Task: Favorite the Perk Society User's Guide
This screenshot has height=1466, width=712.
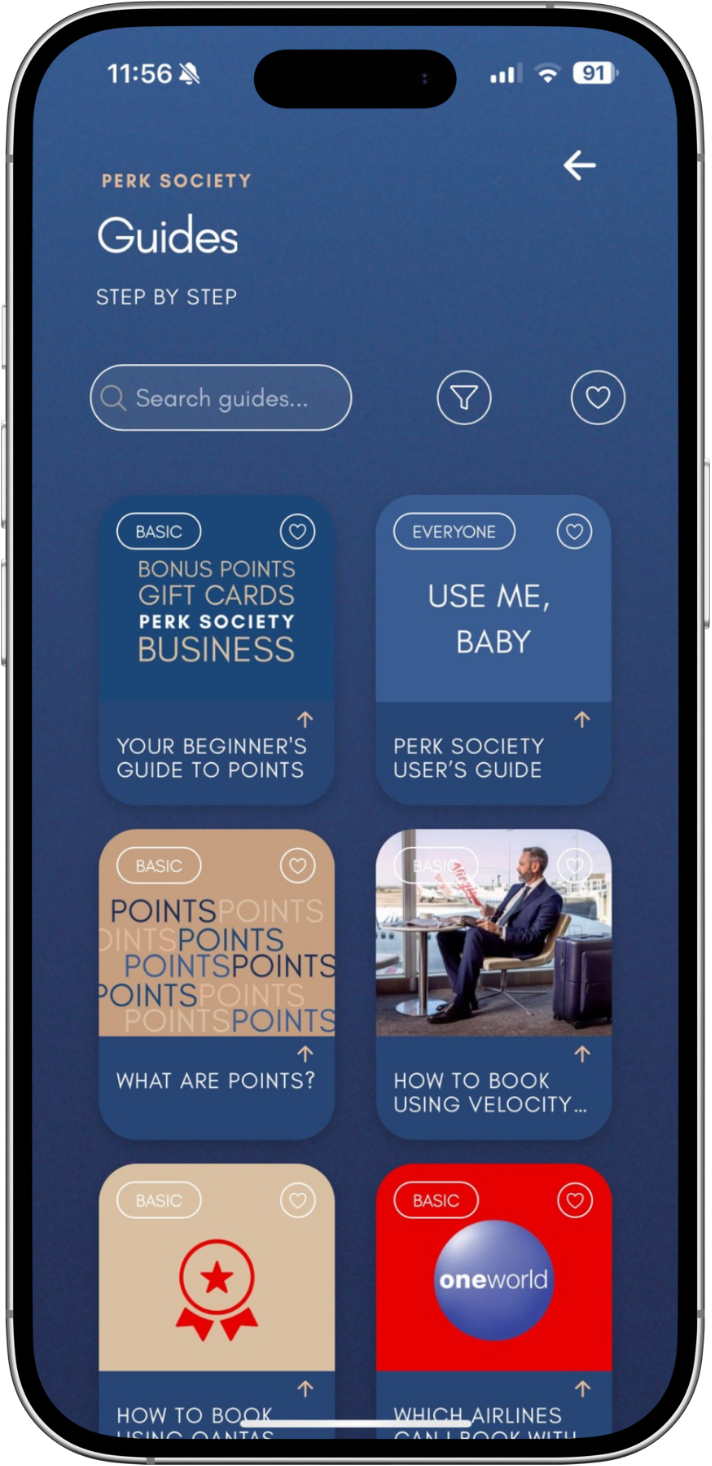Action: 574,532
